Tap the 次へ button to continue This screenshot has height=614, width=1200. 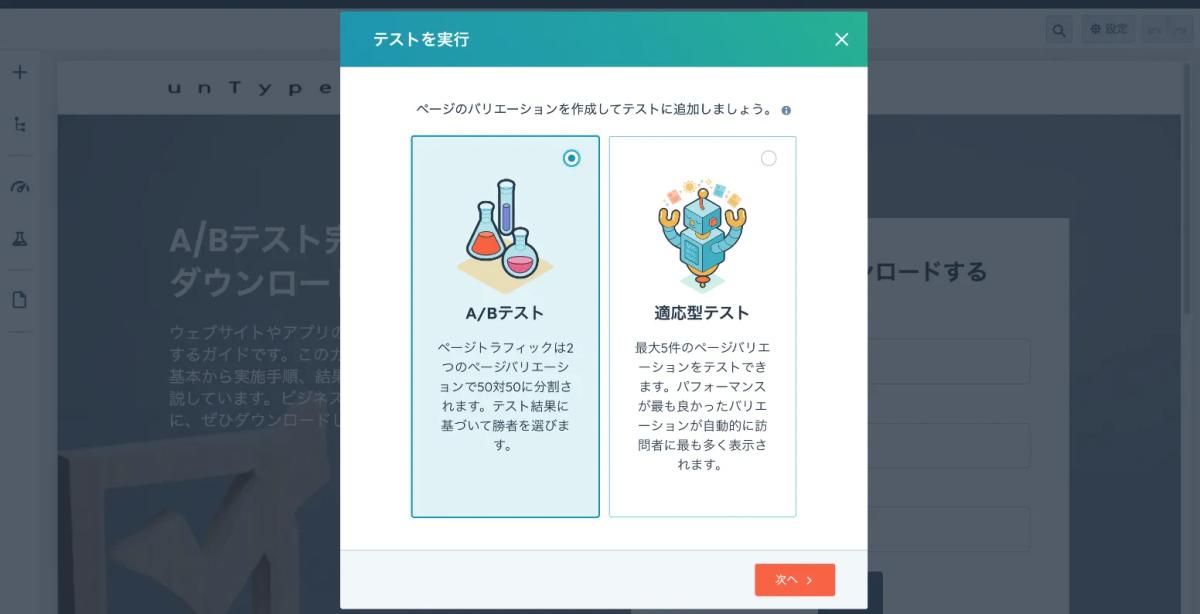point(794,579)
